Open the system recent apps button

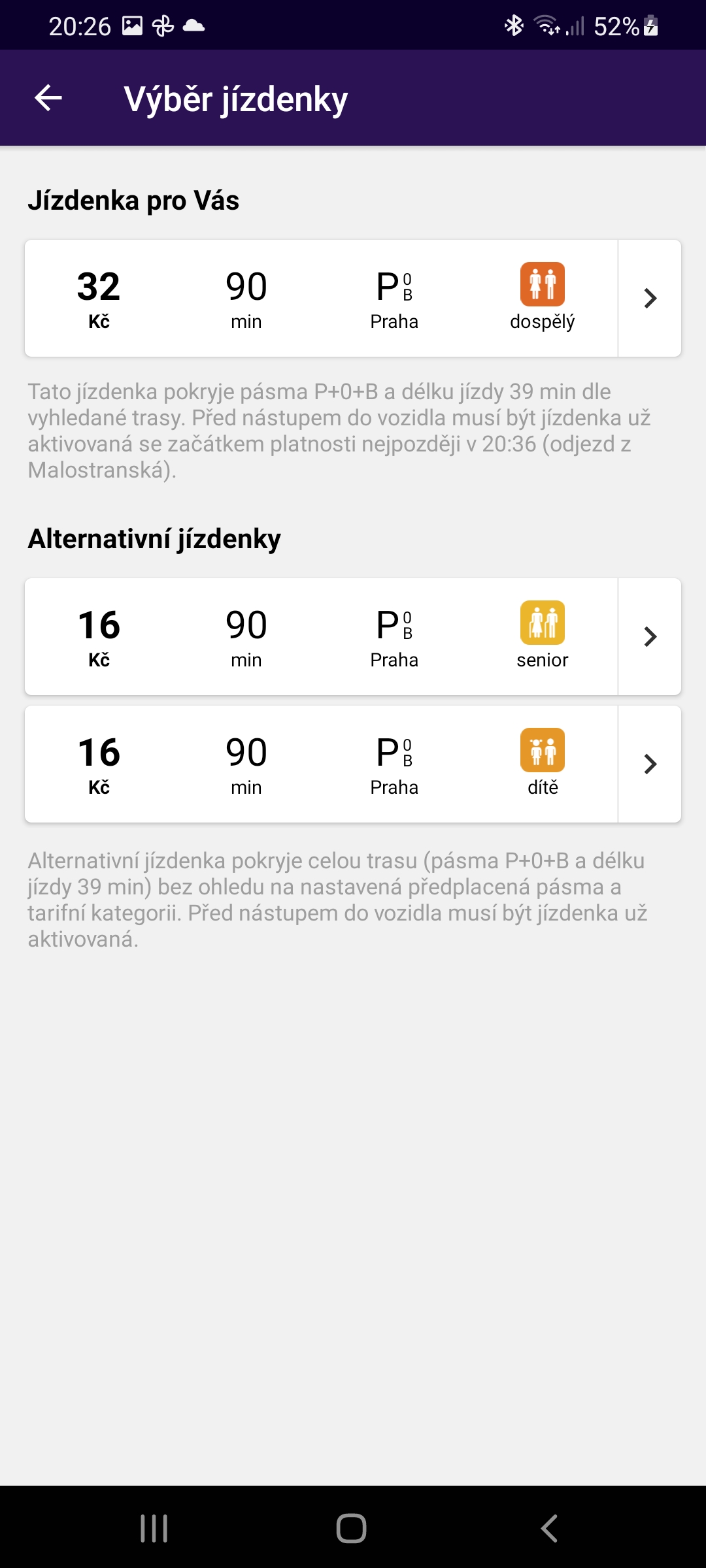coord(154,1528)
